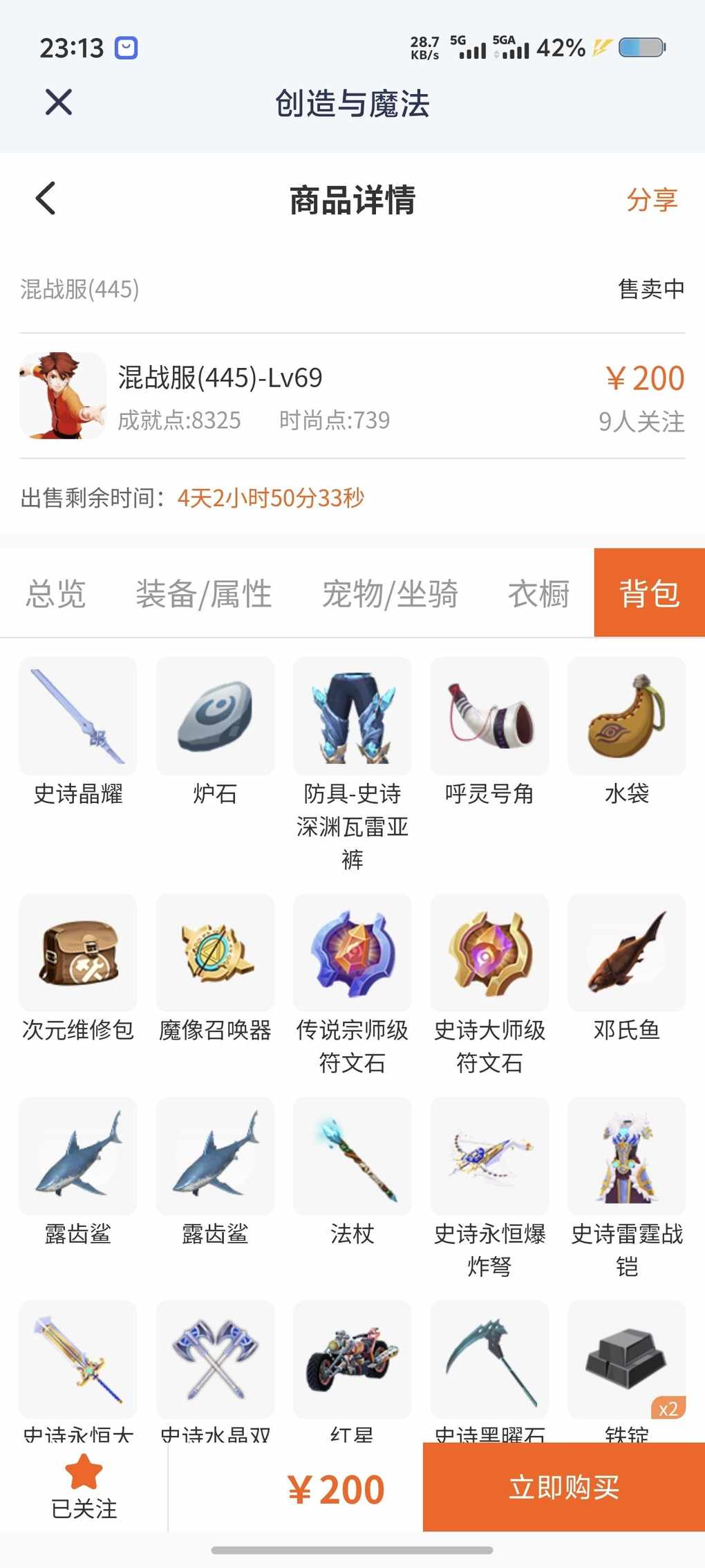View the 魔像召唤器 item
The image size is (705, 1568).
[215, 953]
